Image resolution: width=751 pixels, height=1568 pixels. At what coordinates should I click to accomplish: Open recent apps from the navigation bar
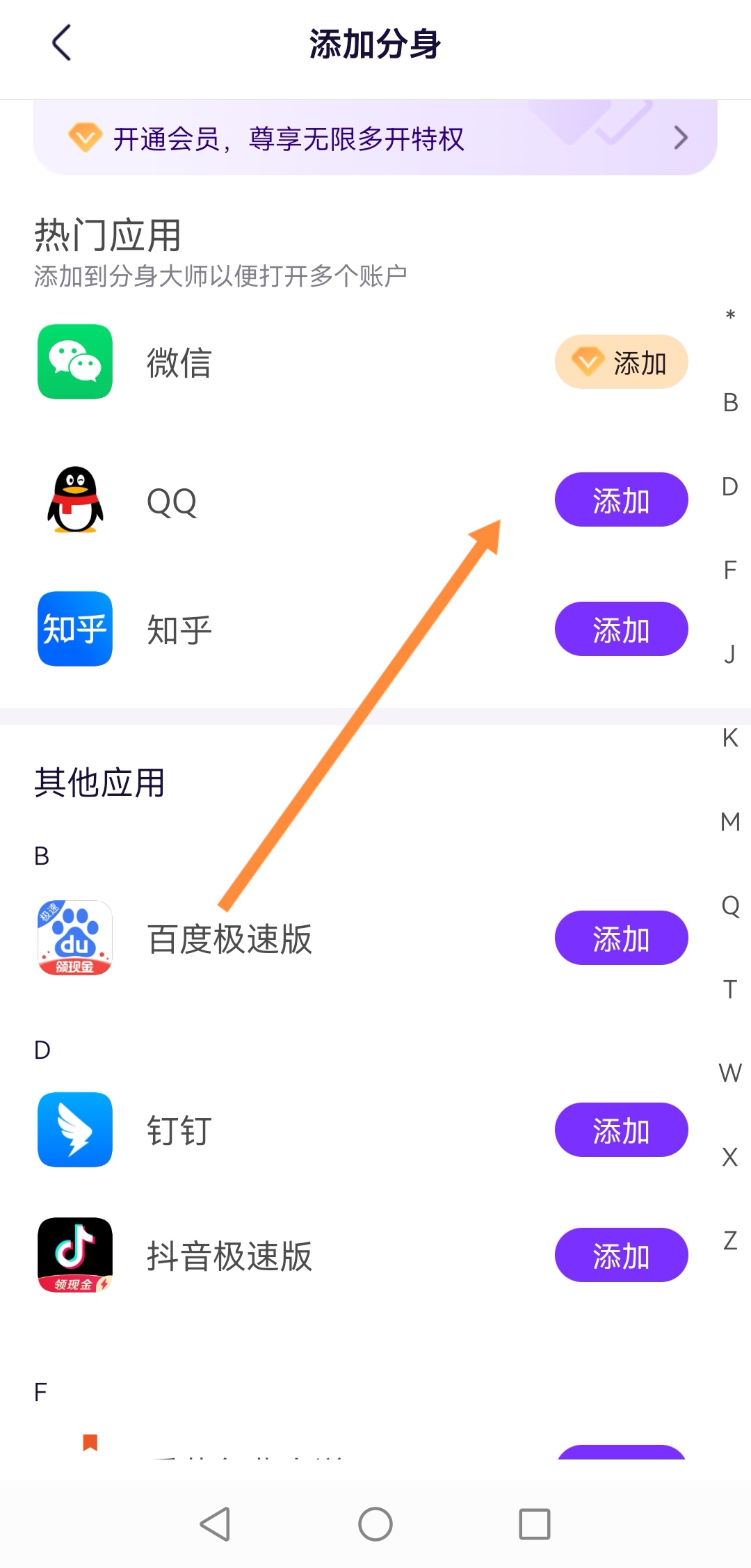click(x=535, y=1524)
